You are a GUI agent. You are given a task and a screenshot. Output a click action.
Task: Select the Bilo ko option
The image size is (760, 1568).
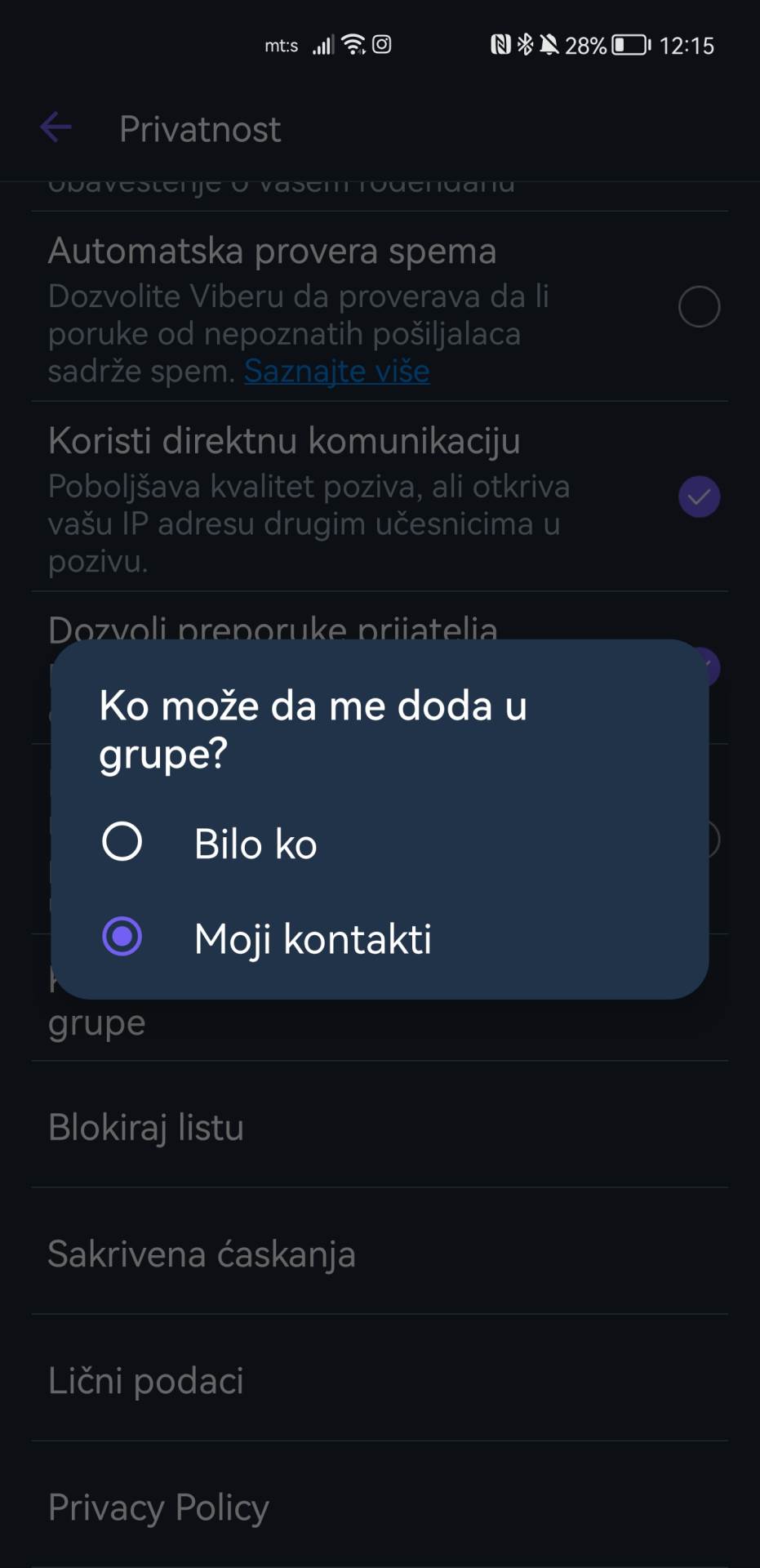pos(123,843)
